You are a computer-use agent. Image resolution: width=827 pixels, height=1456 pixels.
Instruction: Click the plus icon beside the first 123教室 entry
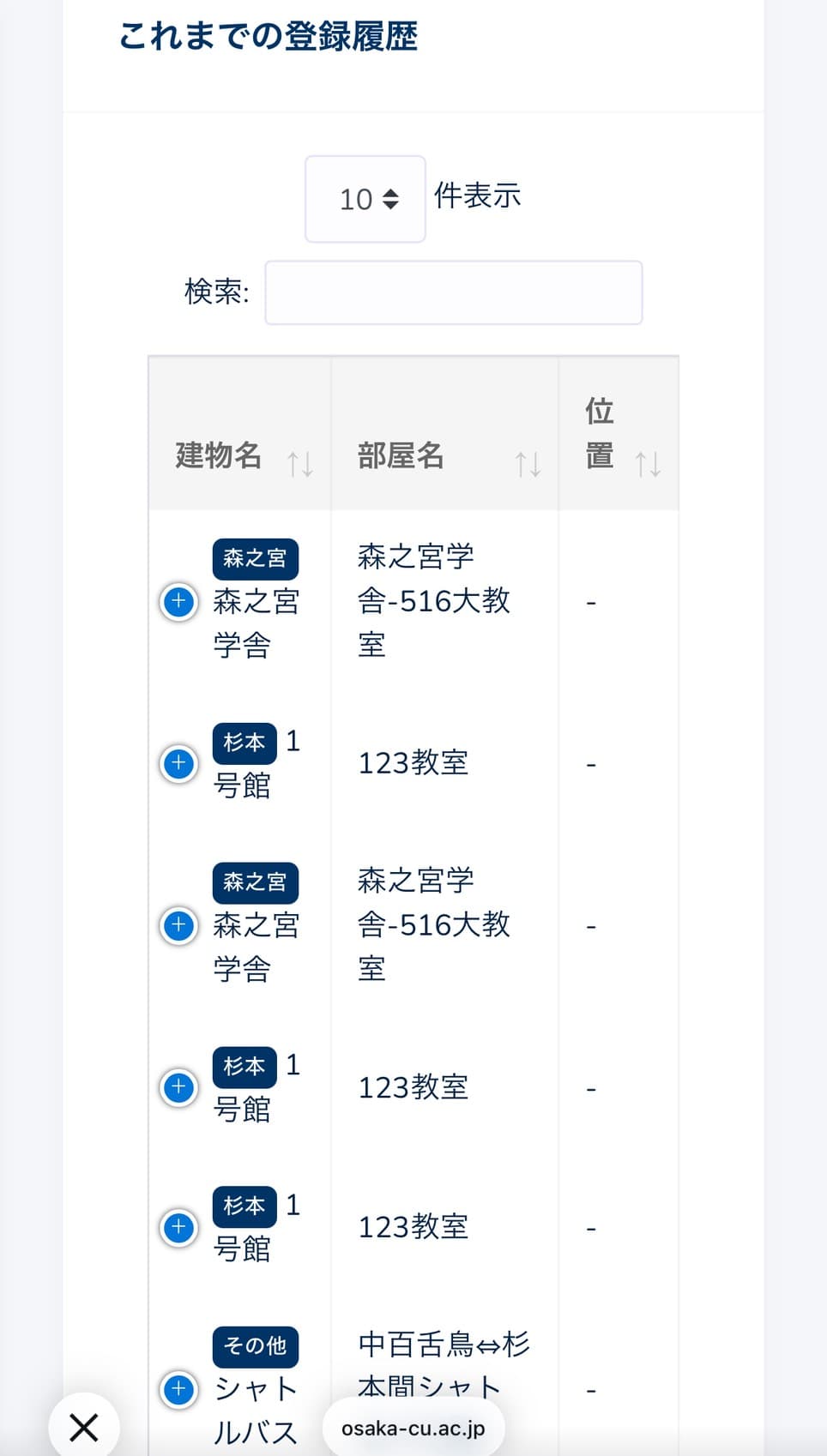(178, 762)
